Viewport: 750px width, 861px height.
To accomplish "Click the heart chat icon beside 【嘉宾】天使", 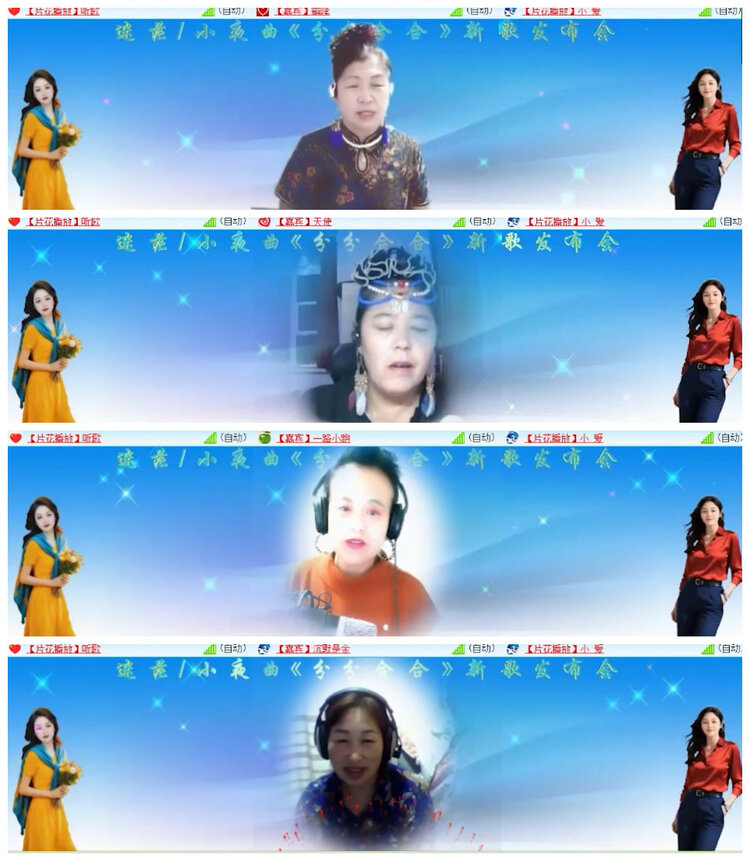I will click(x=262, y=219).
